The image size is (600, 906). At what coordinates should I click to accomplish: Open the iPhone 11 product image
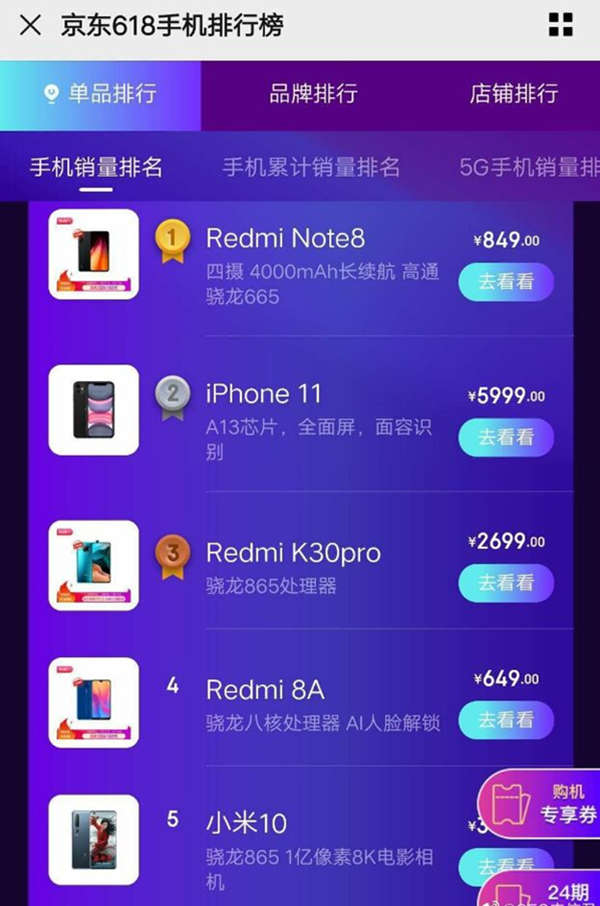94,410
